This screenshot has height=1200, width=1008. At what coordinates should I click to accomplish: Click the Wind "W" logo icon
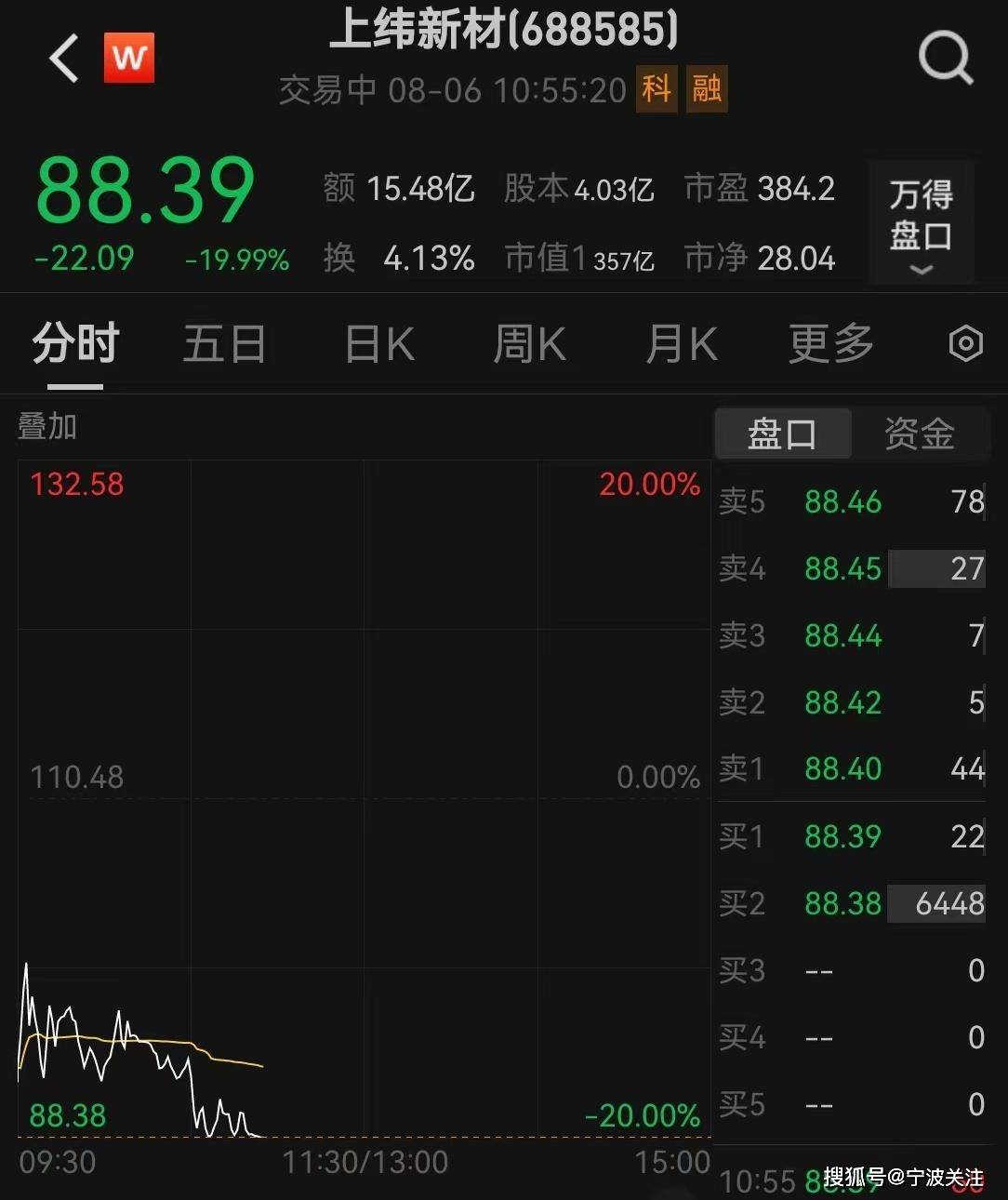point(128,57)
